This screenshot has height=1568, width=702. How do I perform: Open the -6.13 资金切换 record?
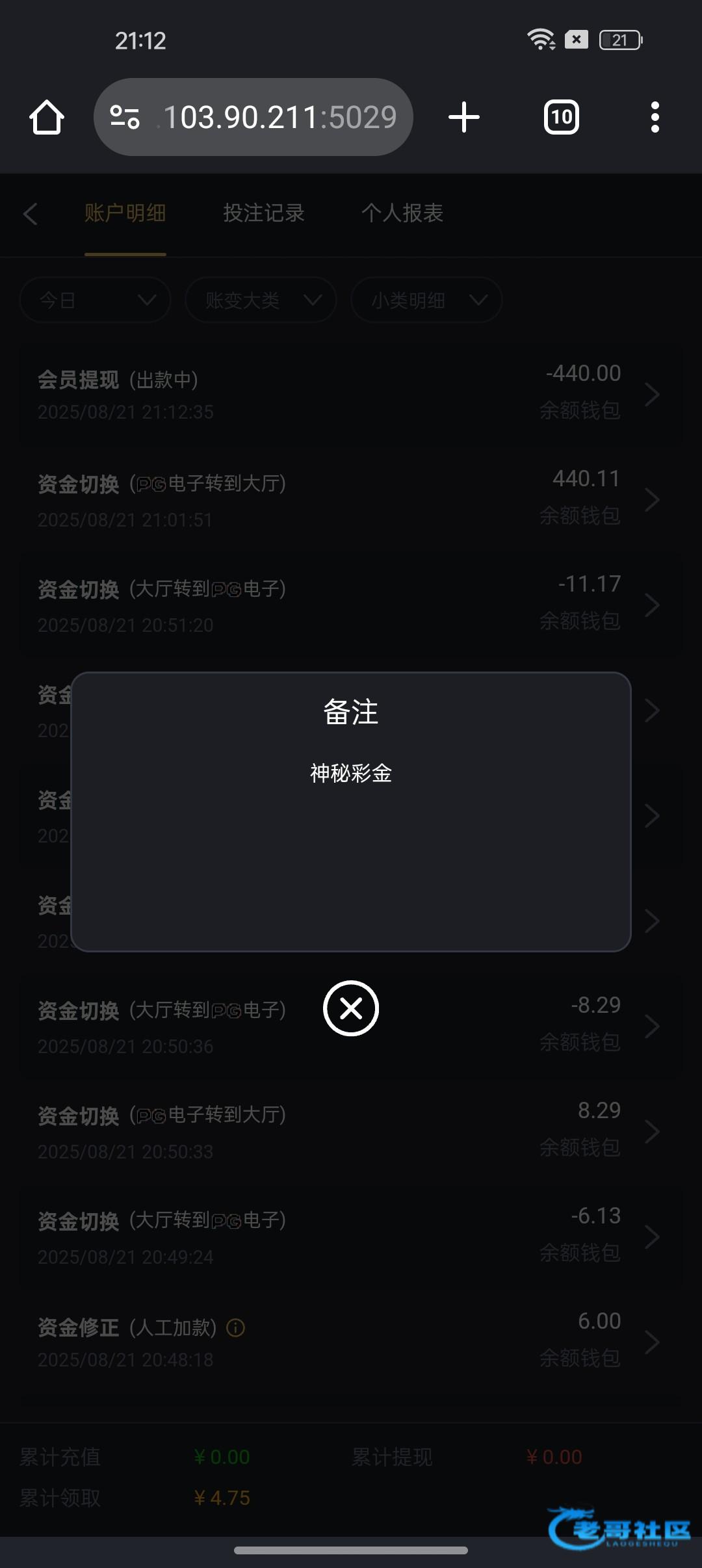[x=351, y=1236]
